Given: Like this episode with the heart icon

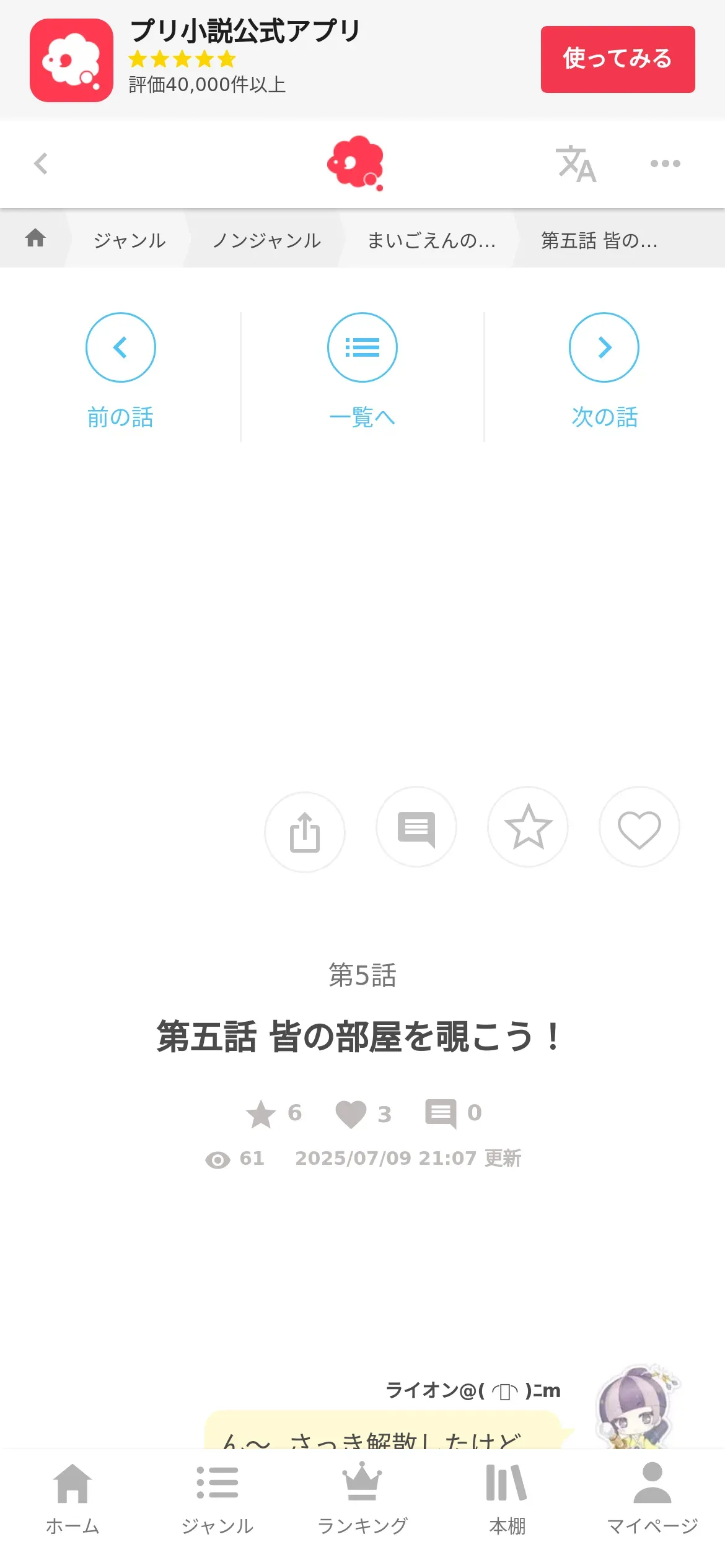Looking at the screenshot, I should pos(639,828).
